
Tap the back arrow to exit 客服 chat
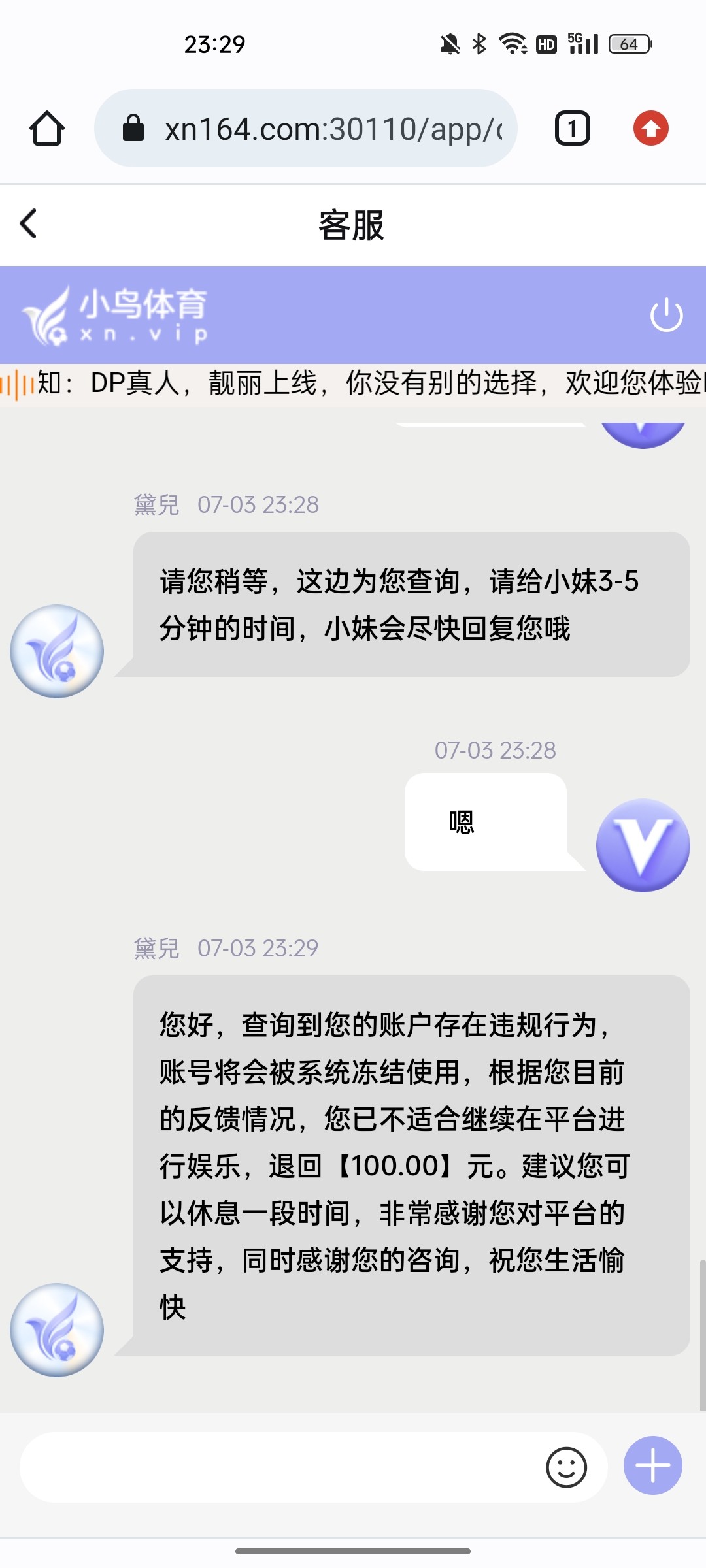point(28,223)
